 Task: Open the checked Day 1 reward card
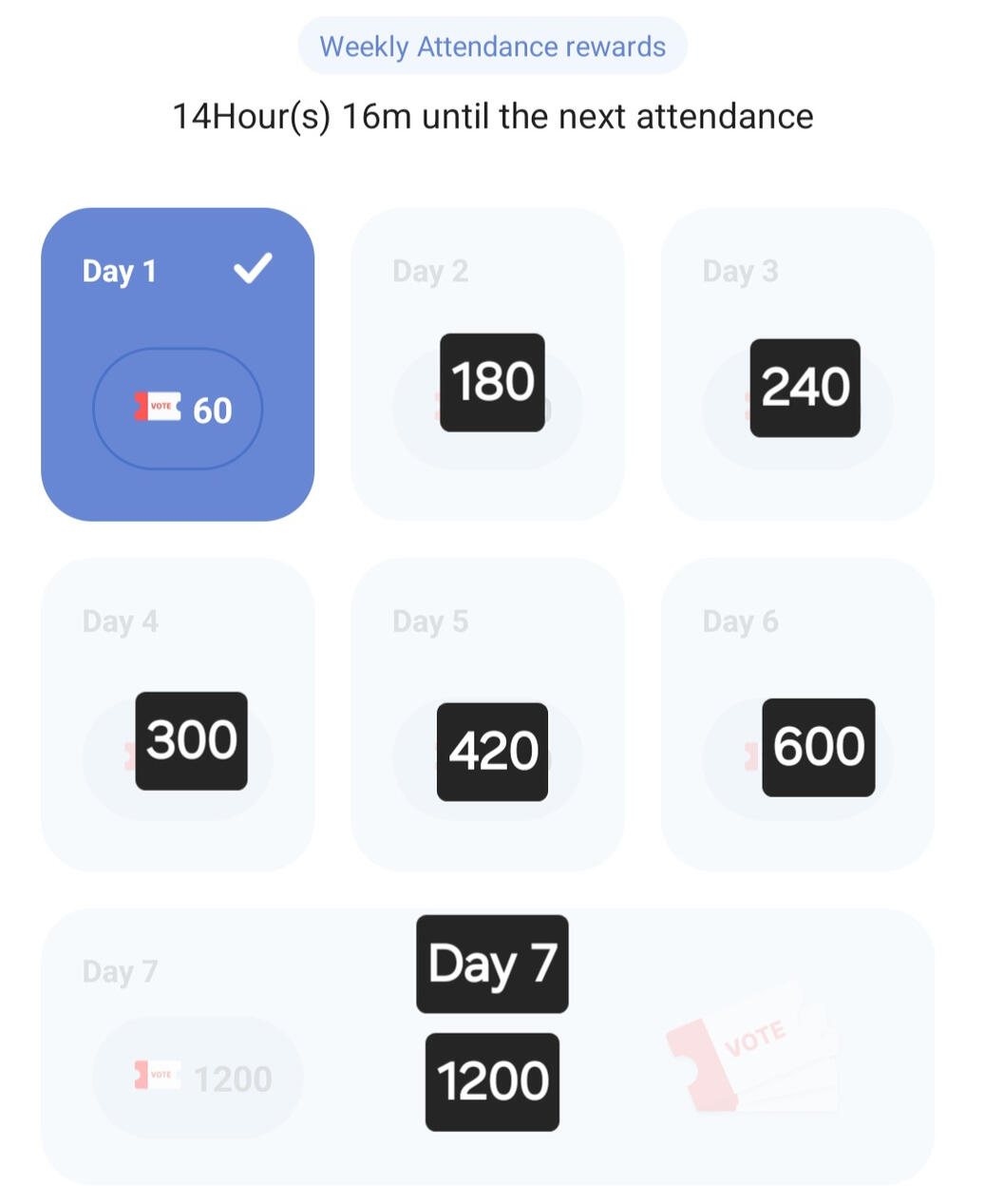tap(178, 364)
